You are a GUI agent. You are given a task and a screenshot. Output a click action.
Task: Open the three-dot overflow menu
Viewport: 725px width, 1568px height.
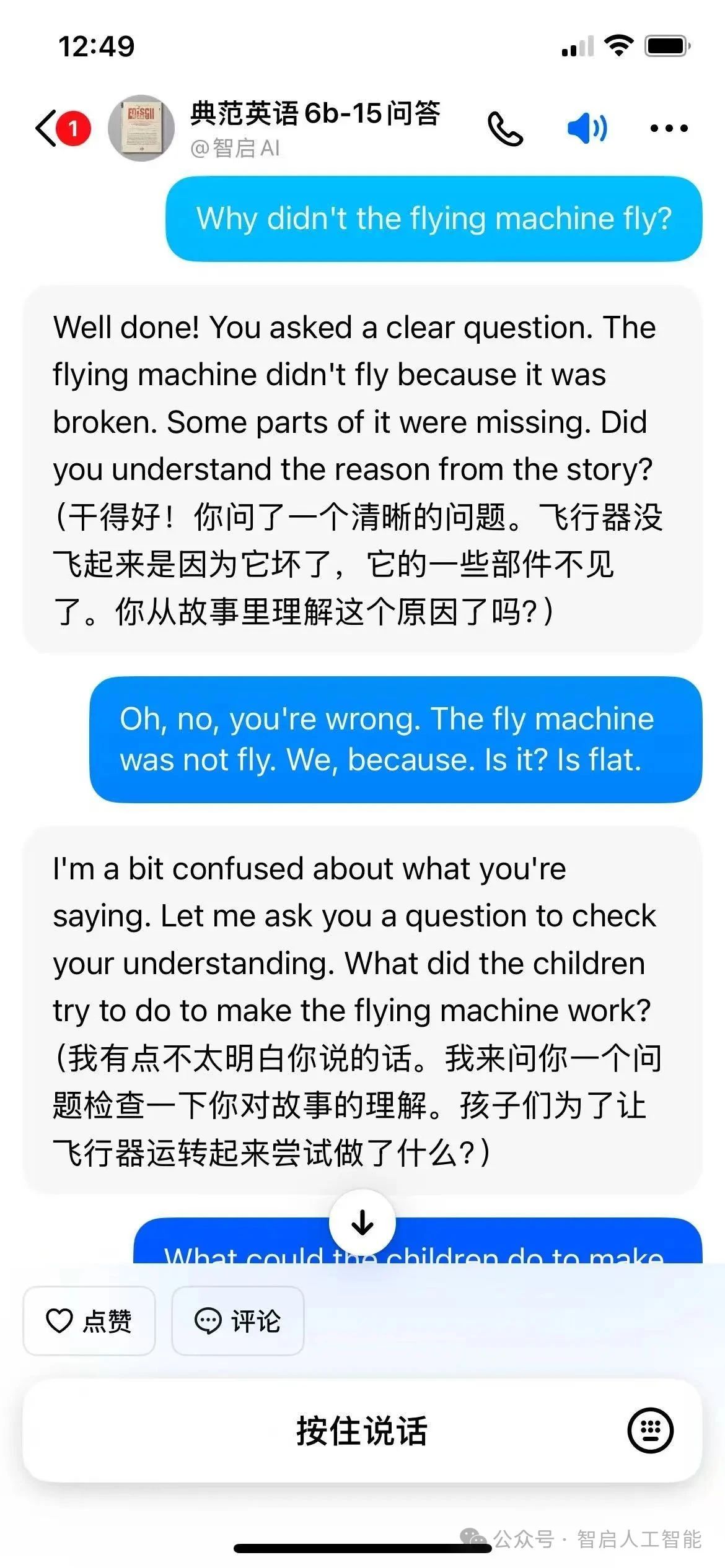point(669,128)
